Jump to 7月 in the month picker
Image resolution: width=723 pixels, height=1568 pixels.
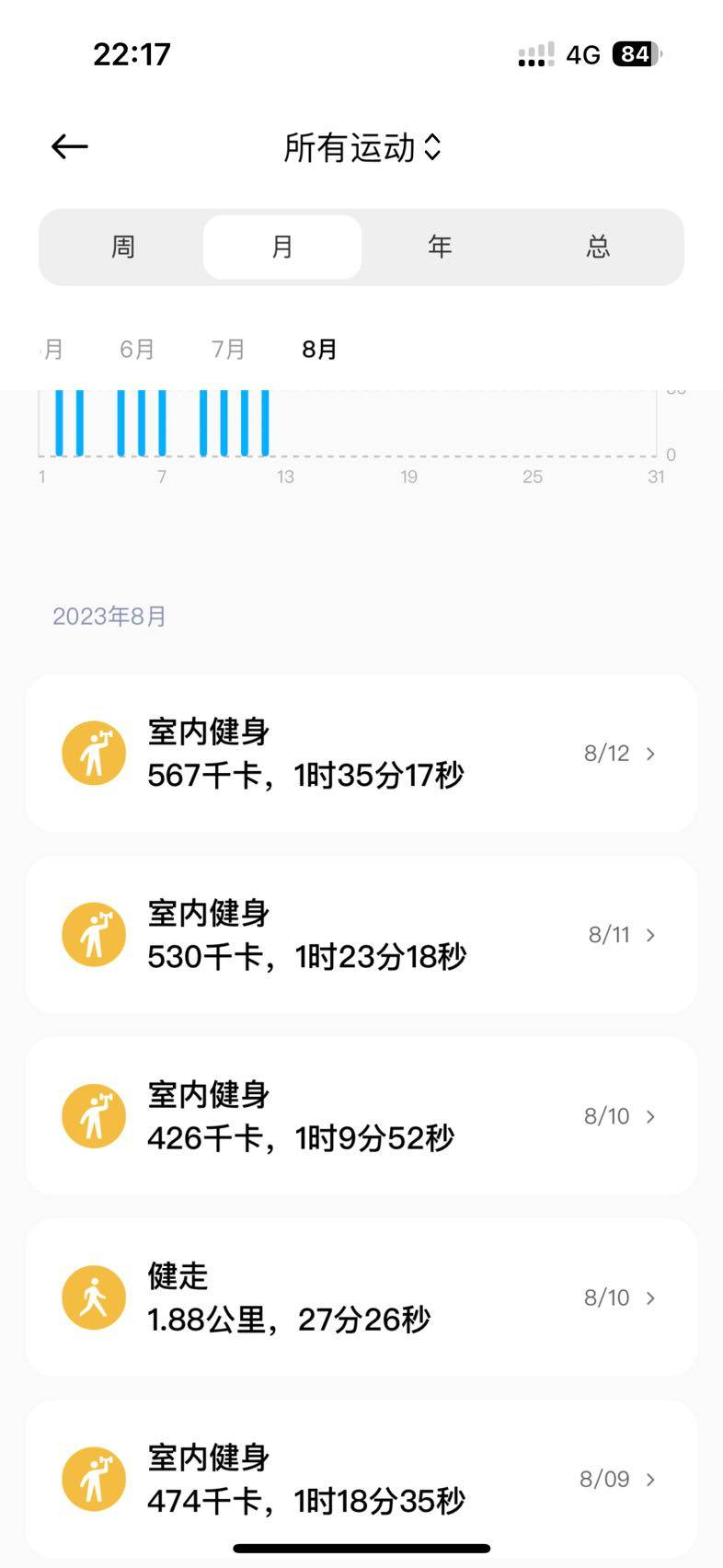coord(228,350)
